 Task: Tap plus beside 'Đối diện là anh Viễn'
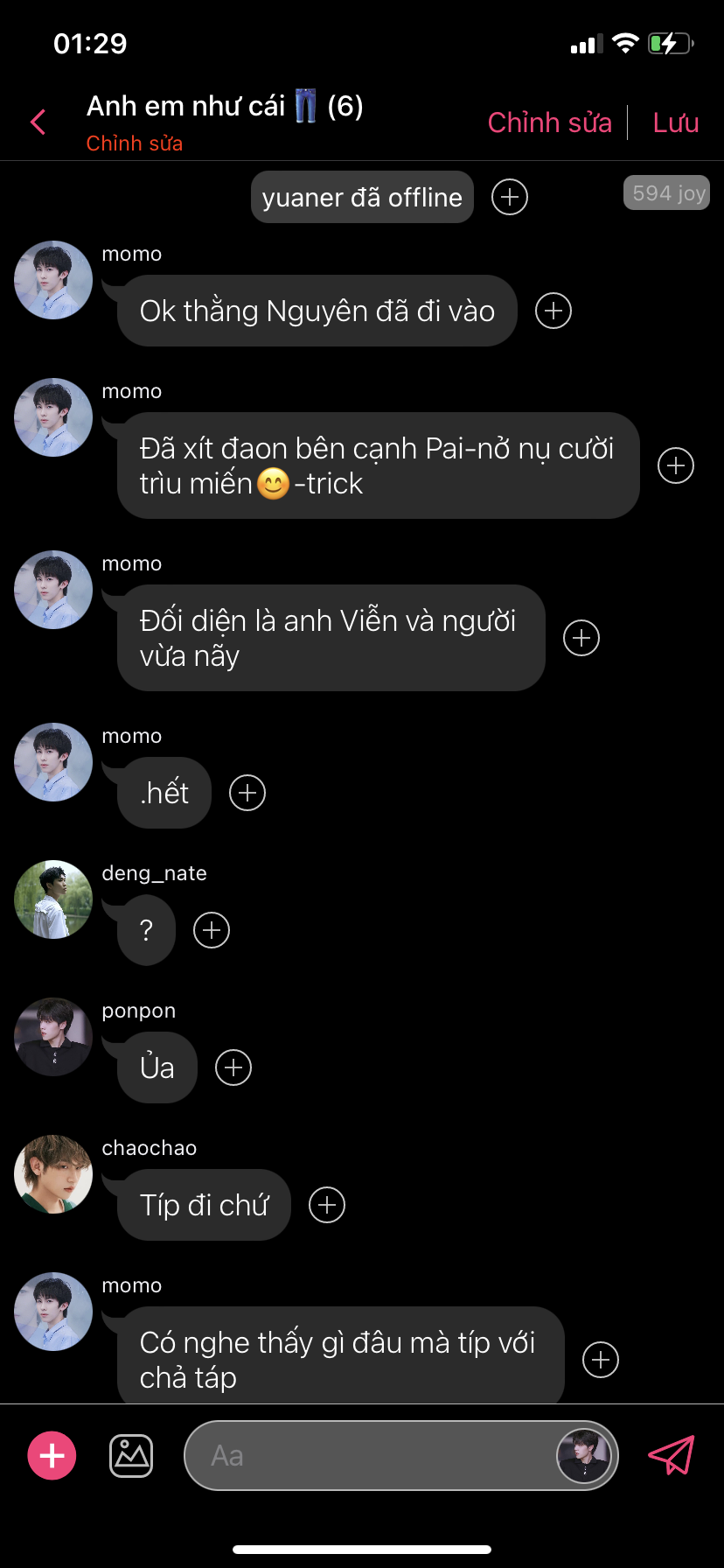pos(581,638)
